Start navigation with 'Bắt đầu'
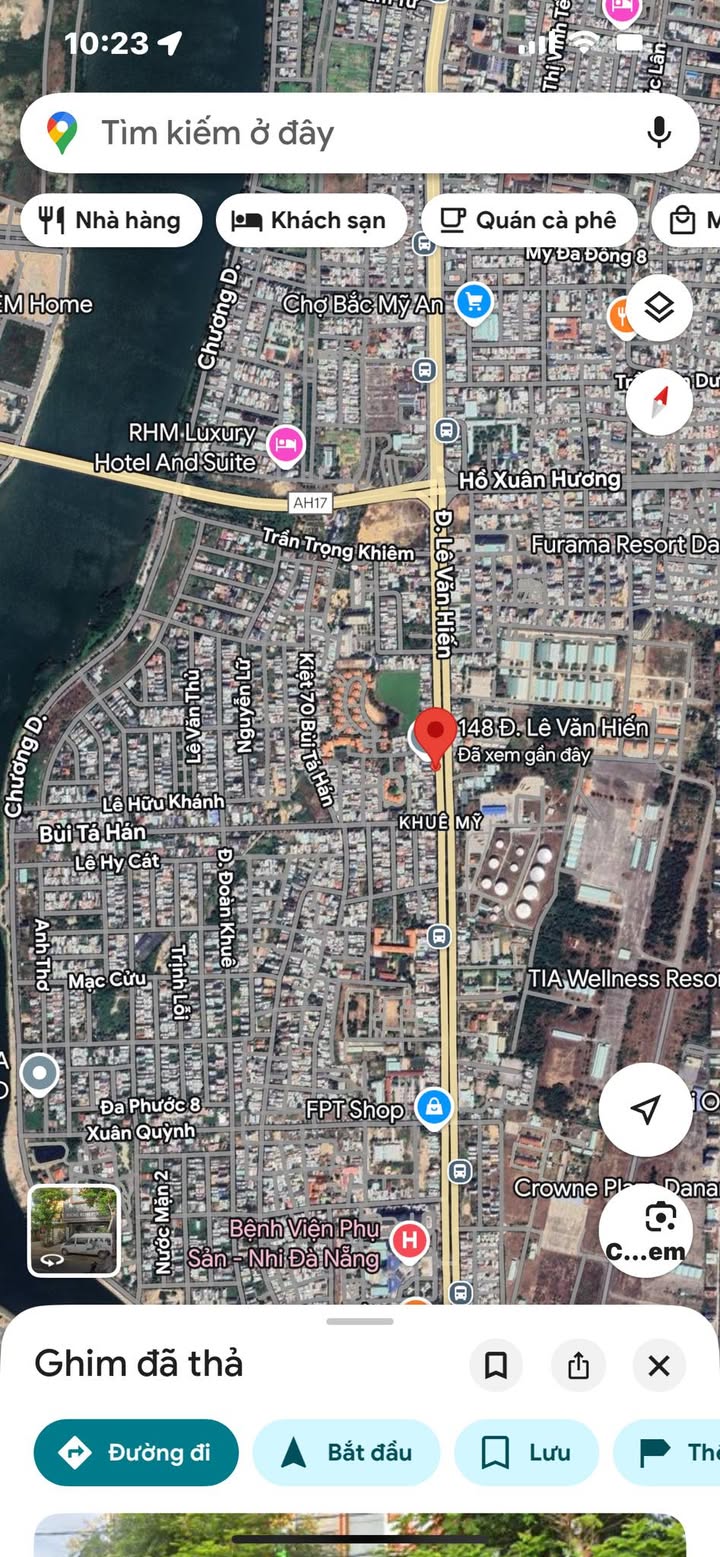Screen dimensions: 720x1557 [x=346, y=1452]
